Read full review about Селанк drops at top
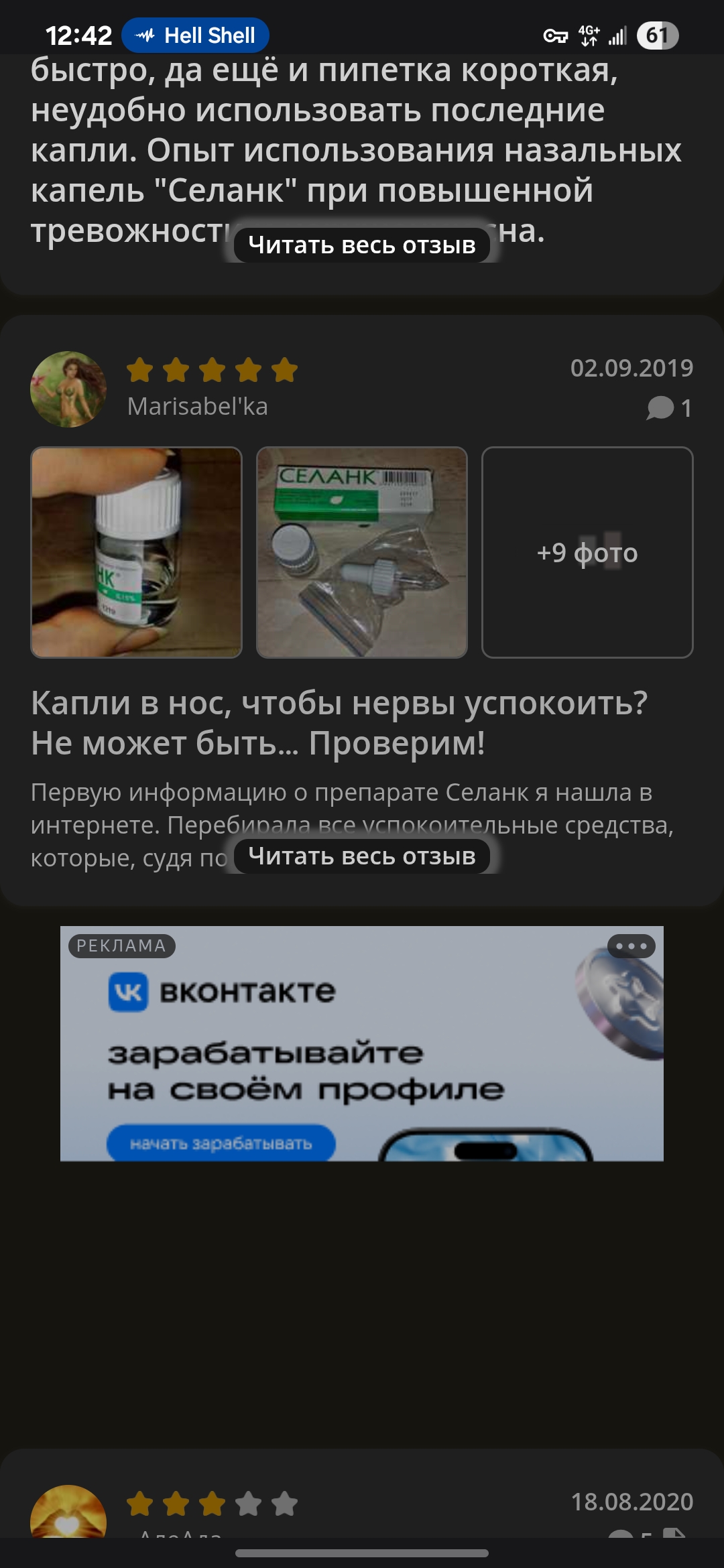 [362, 245]
